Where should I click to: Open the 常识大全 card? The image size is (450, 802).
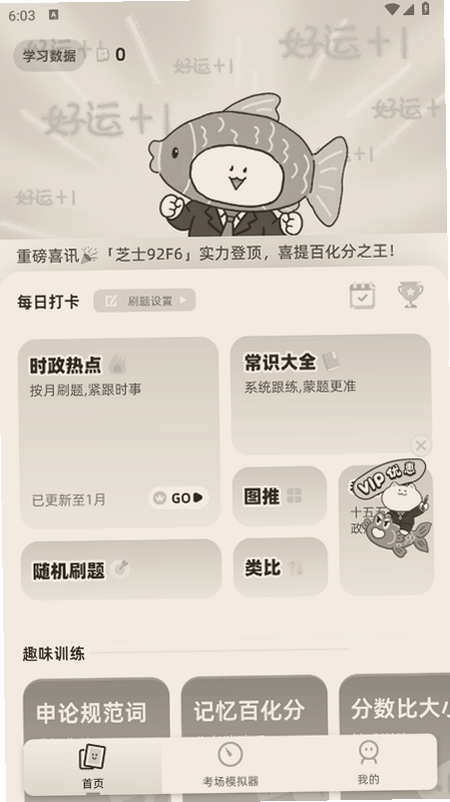click(331, 393)
